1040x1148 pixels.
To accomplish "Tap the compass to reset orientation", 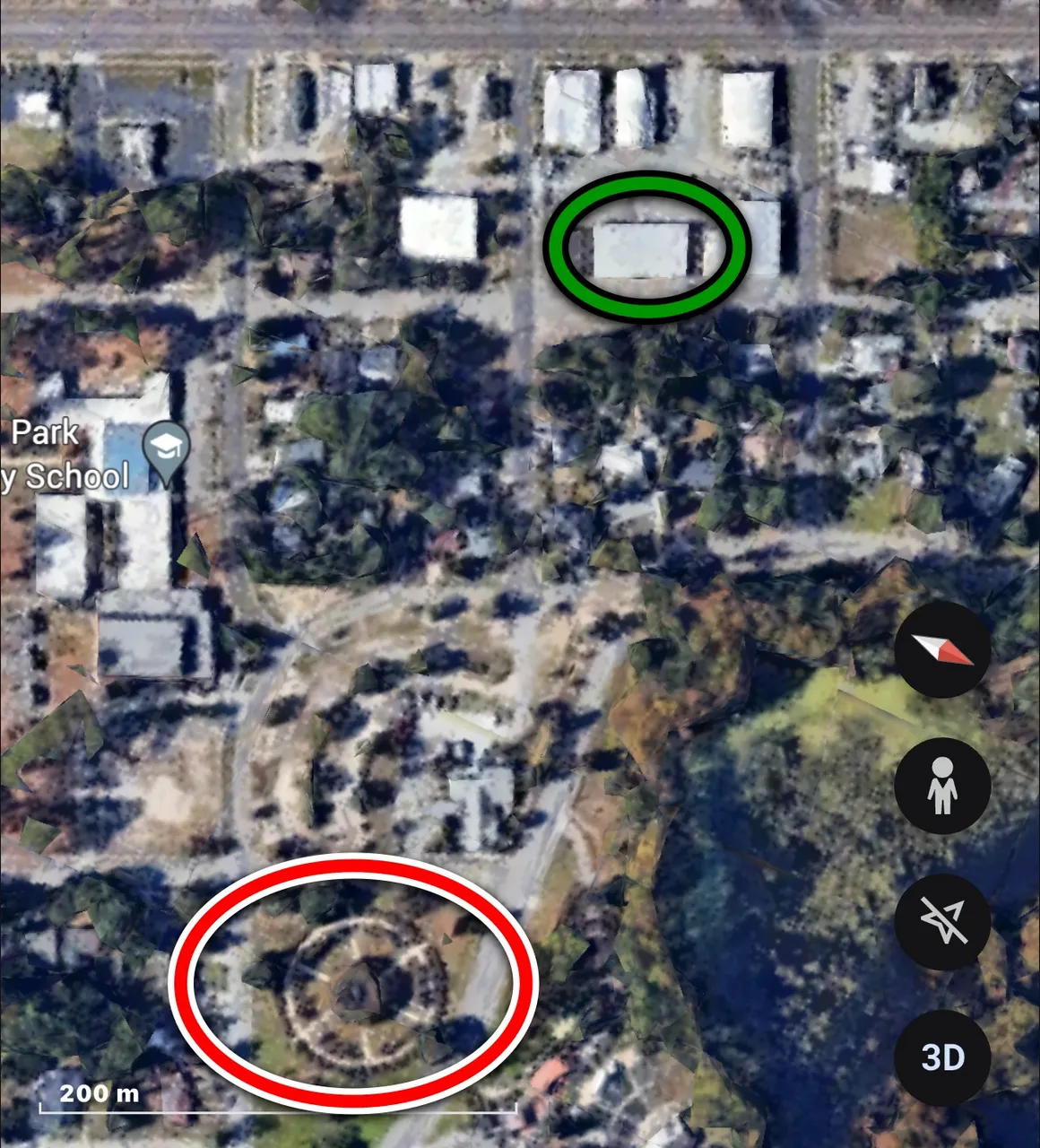I will pos(942,649).
